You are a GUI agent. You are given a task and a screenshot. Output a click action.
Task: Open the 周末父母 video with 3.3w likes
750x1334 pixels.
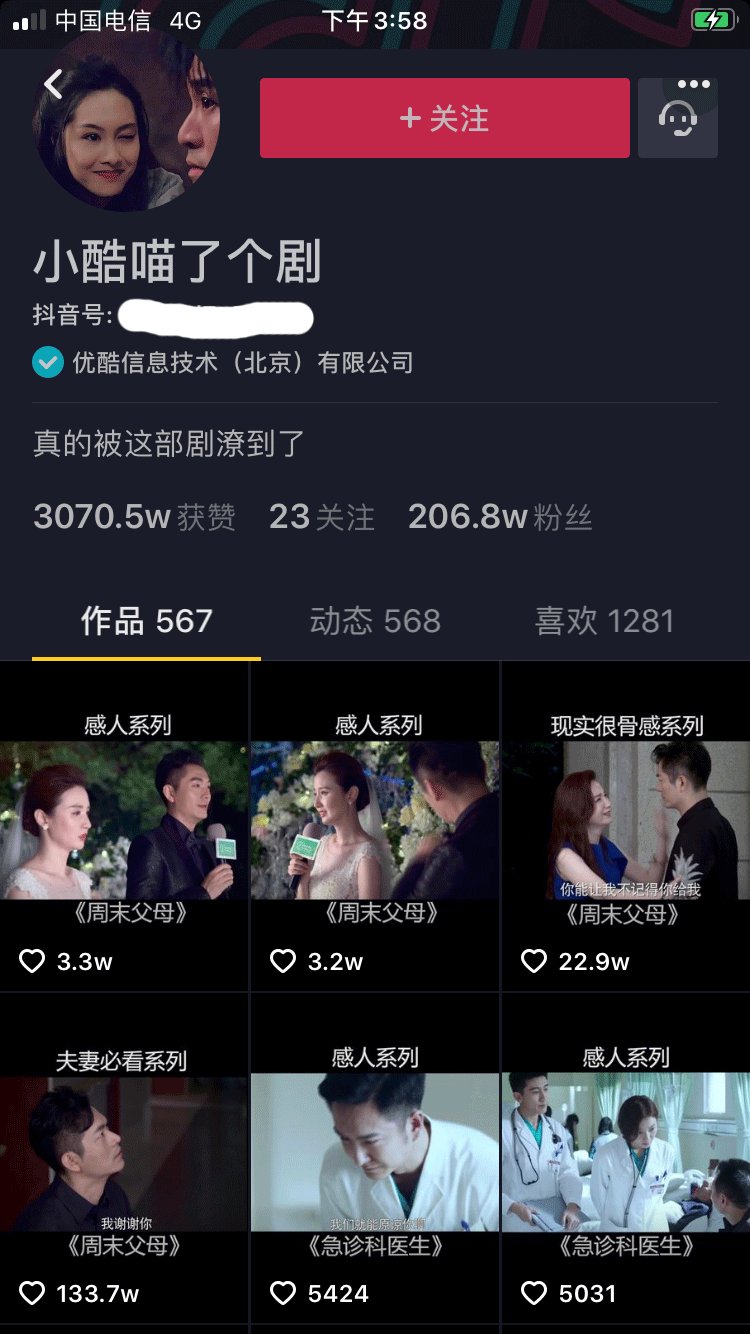pos(124,826)
